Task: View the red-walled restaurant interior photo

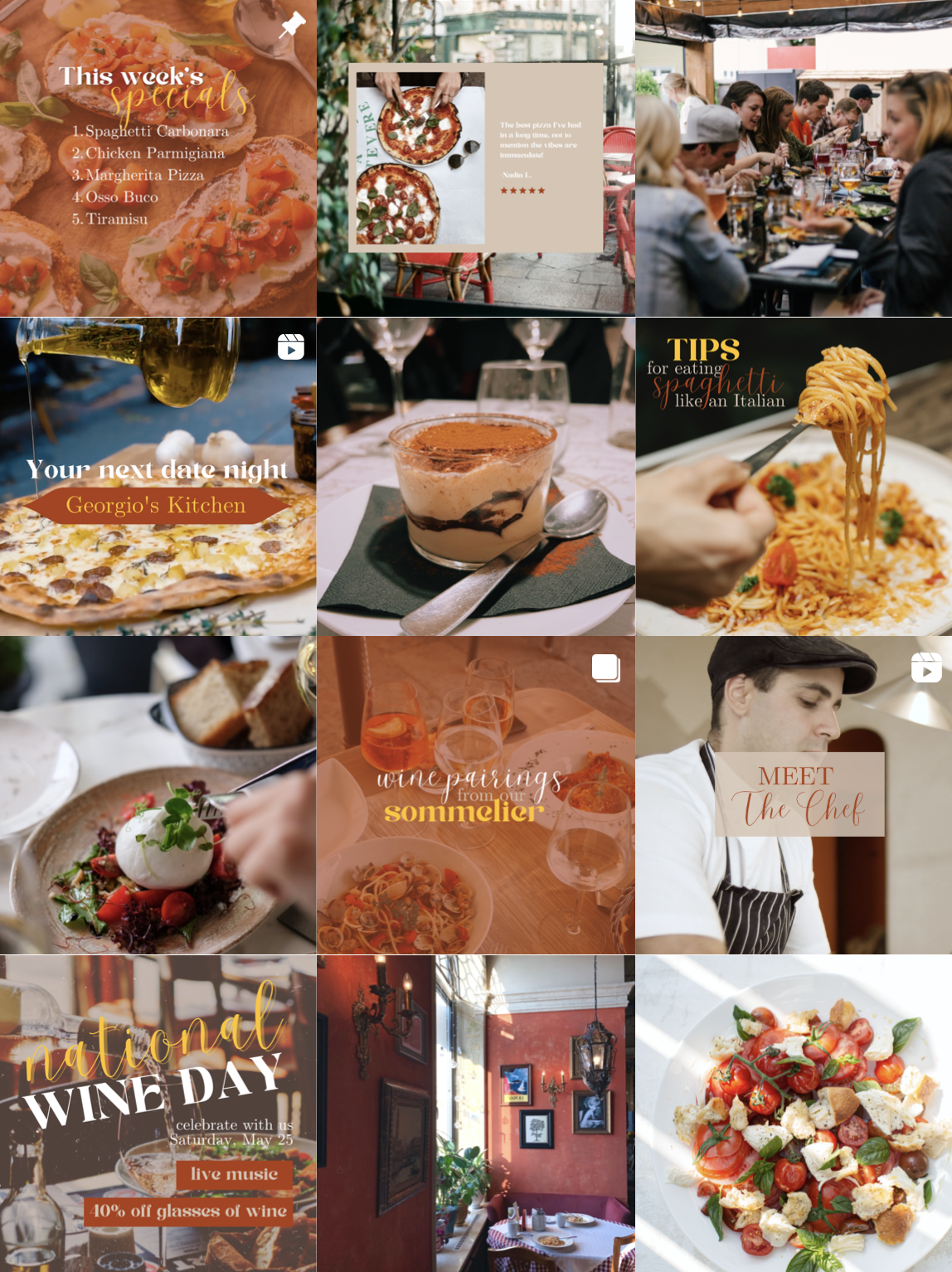Action: [x=476, y=1114]
